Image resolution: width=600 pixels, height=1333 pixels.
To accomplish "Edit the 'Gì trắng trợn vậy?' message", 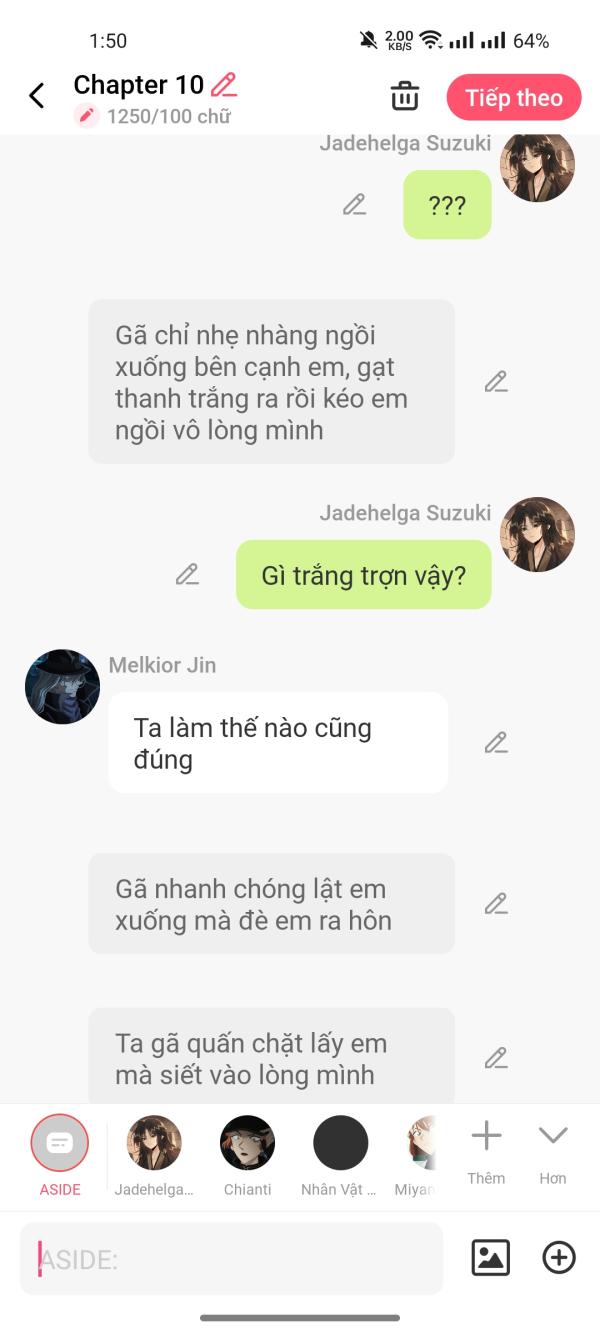I will point(187,574).
